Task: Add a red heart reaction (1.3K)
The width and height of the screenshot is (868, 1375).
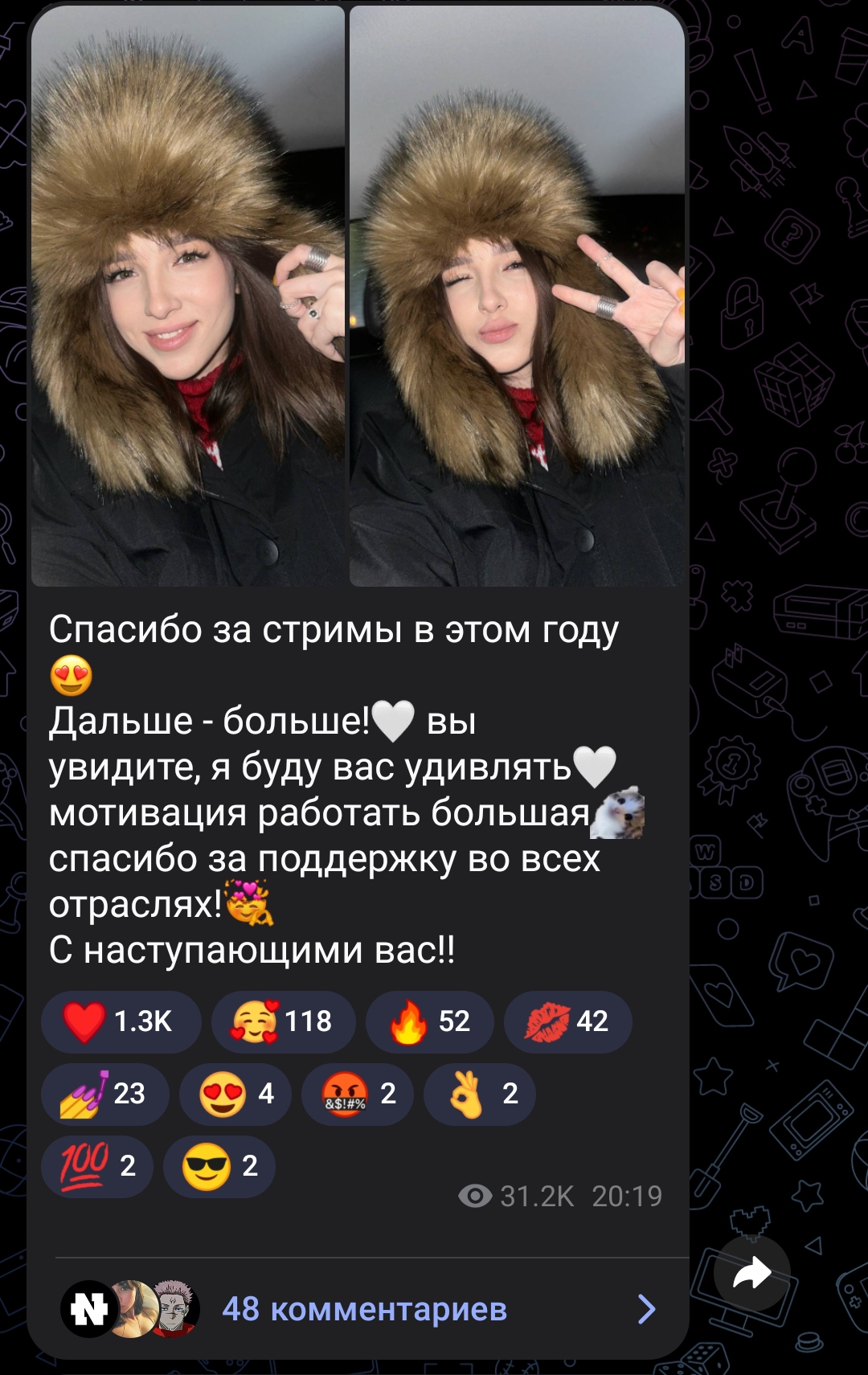Action: pyautogui.click(x=121, y=1021)
